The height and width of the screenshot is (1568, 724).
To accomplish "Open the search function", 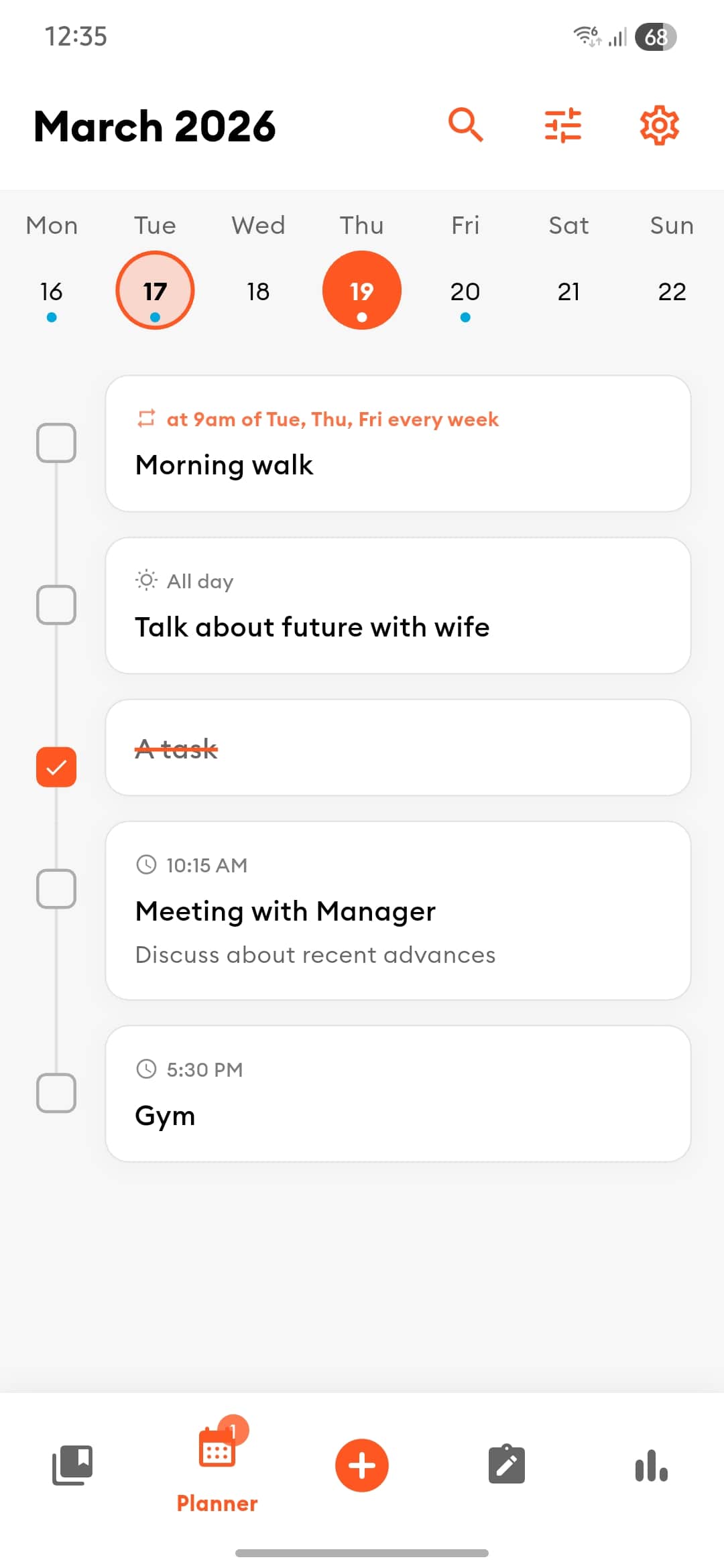I will point(466,125).
